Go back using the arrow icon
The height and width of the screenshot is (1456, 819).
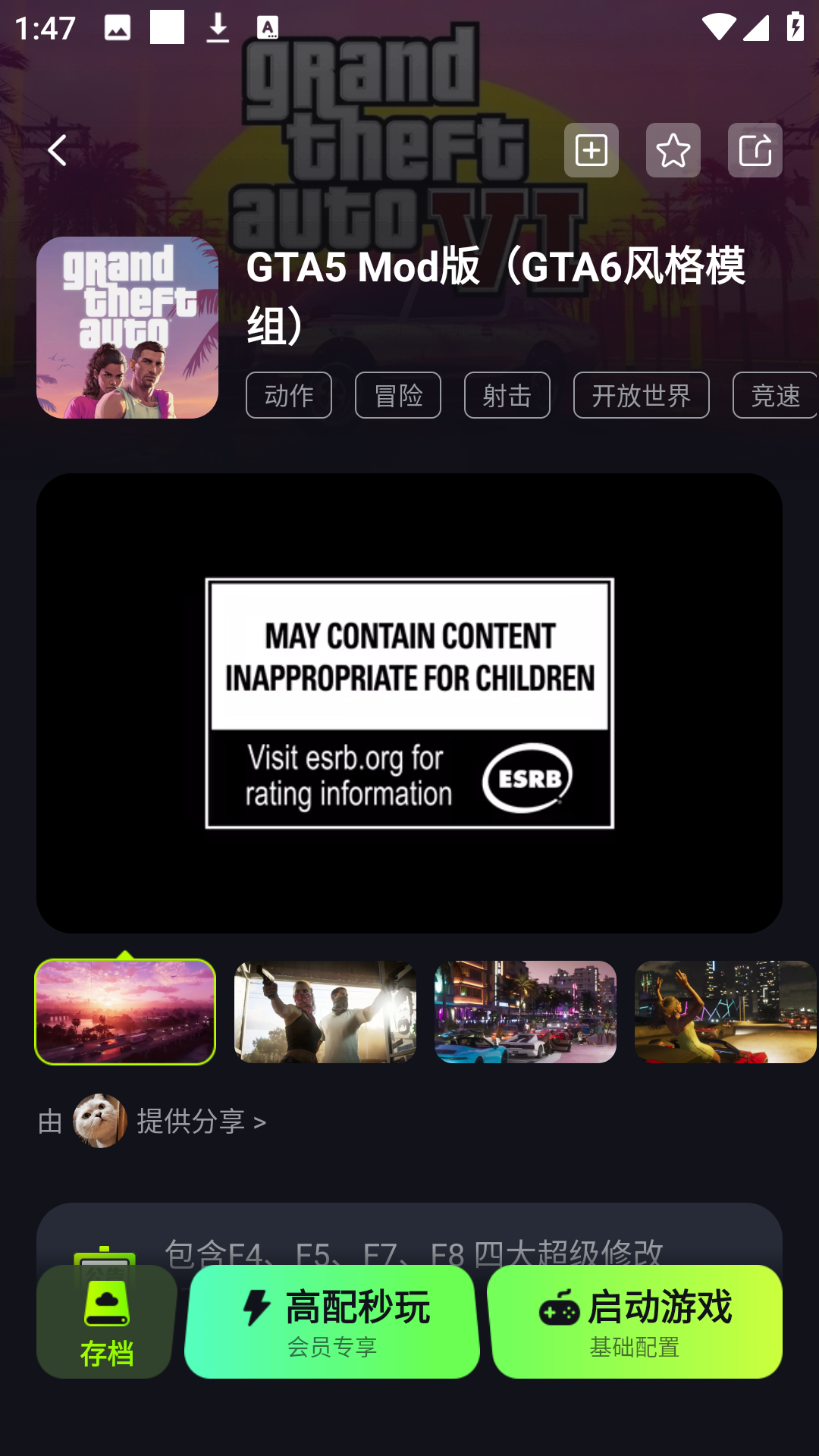tap(58, 150)
